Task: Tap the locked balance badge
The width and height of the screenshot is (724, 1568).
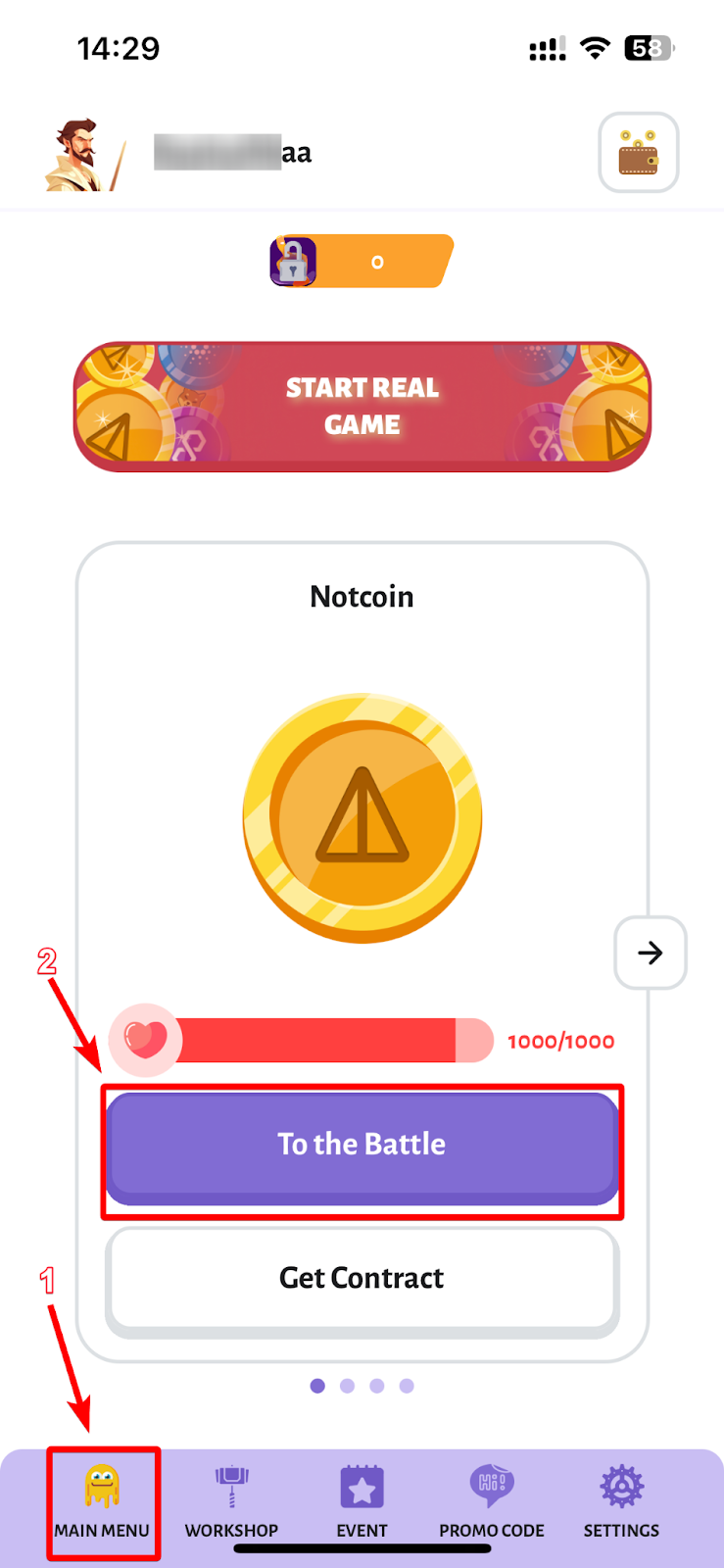Action: [361, 262]
